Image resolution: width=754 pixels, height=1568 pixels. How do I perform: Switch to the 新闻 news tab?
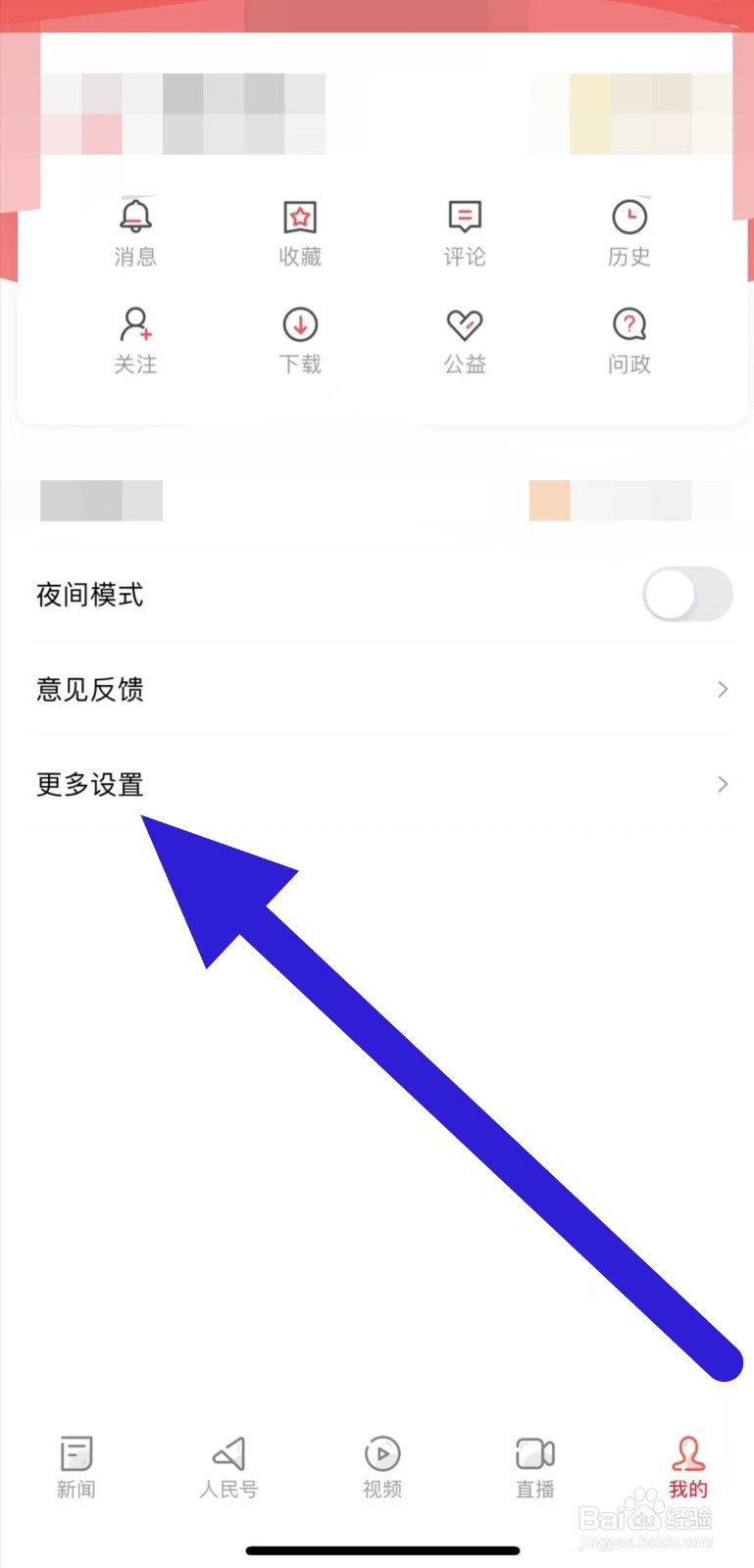point(75,1465)
